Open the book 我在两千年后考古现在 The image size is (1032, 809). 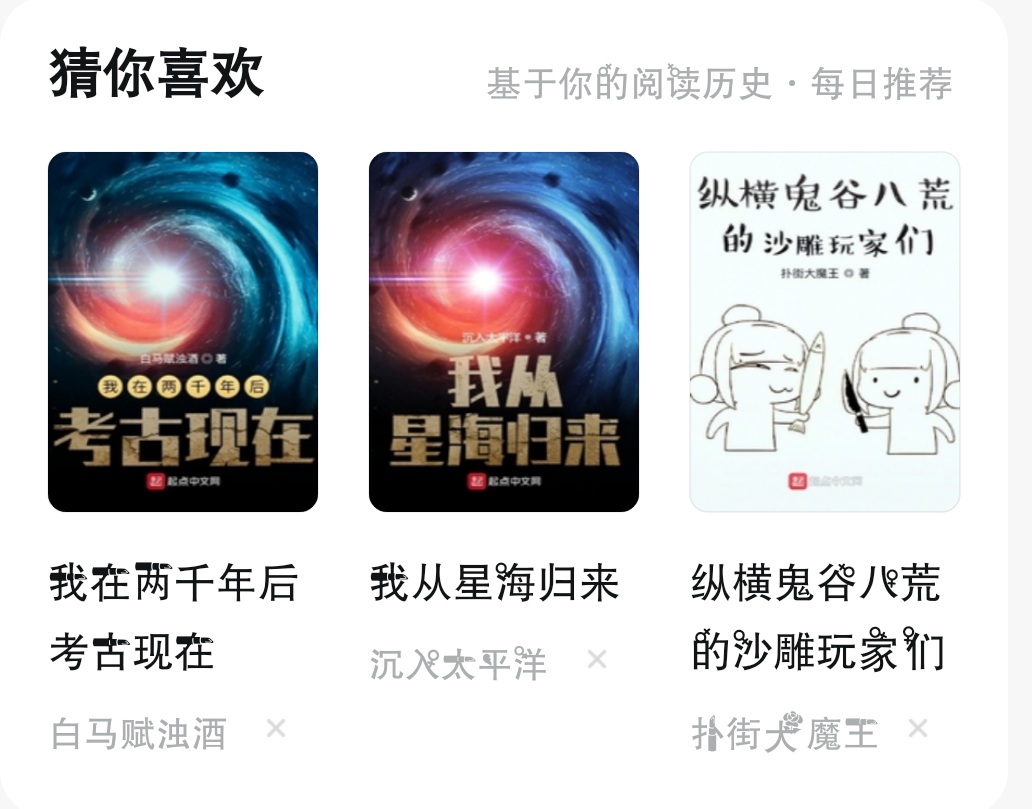pos(183,332)
